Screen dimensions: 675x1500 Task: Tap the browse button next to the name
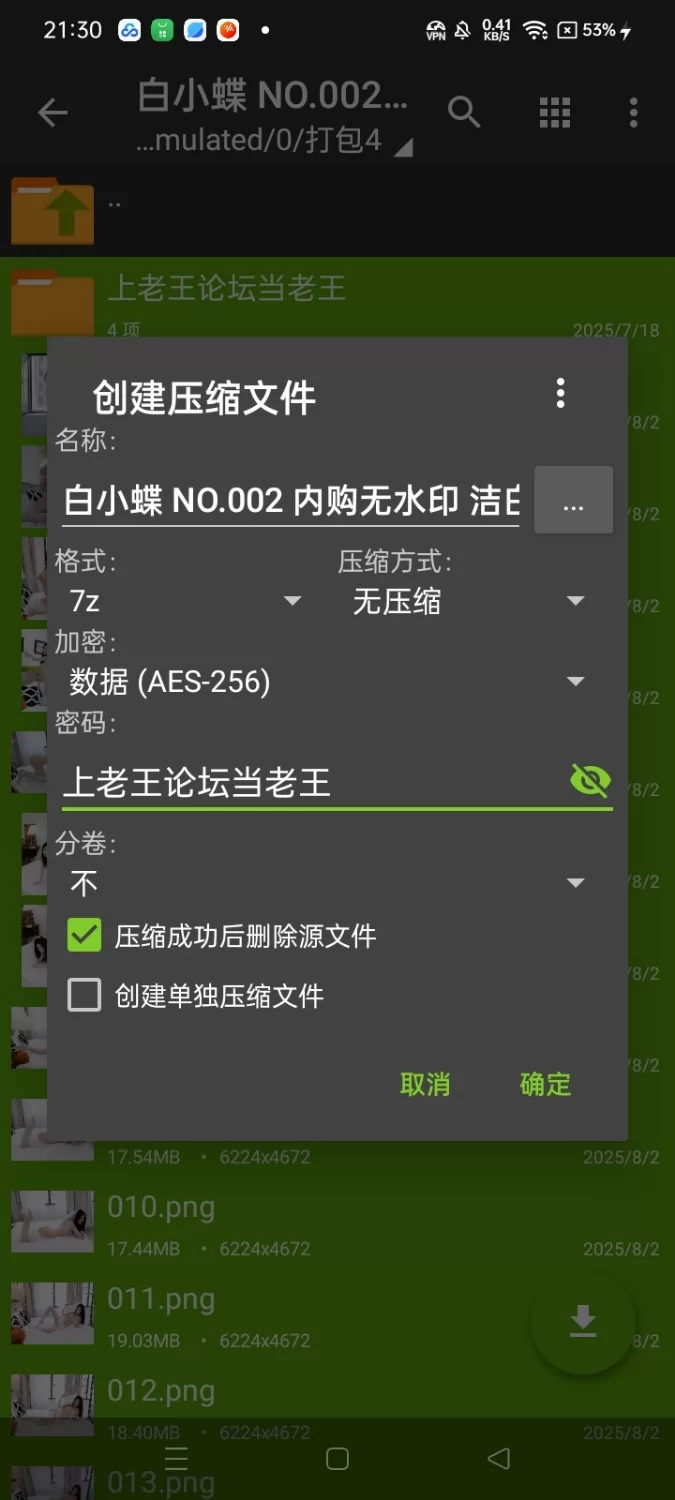pos(573,500)
